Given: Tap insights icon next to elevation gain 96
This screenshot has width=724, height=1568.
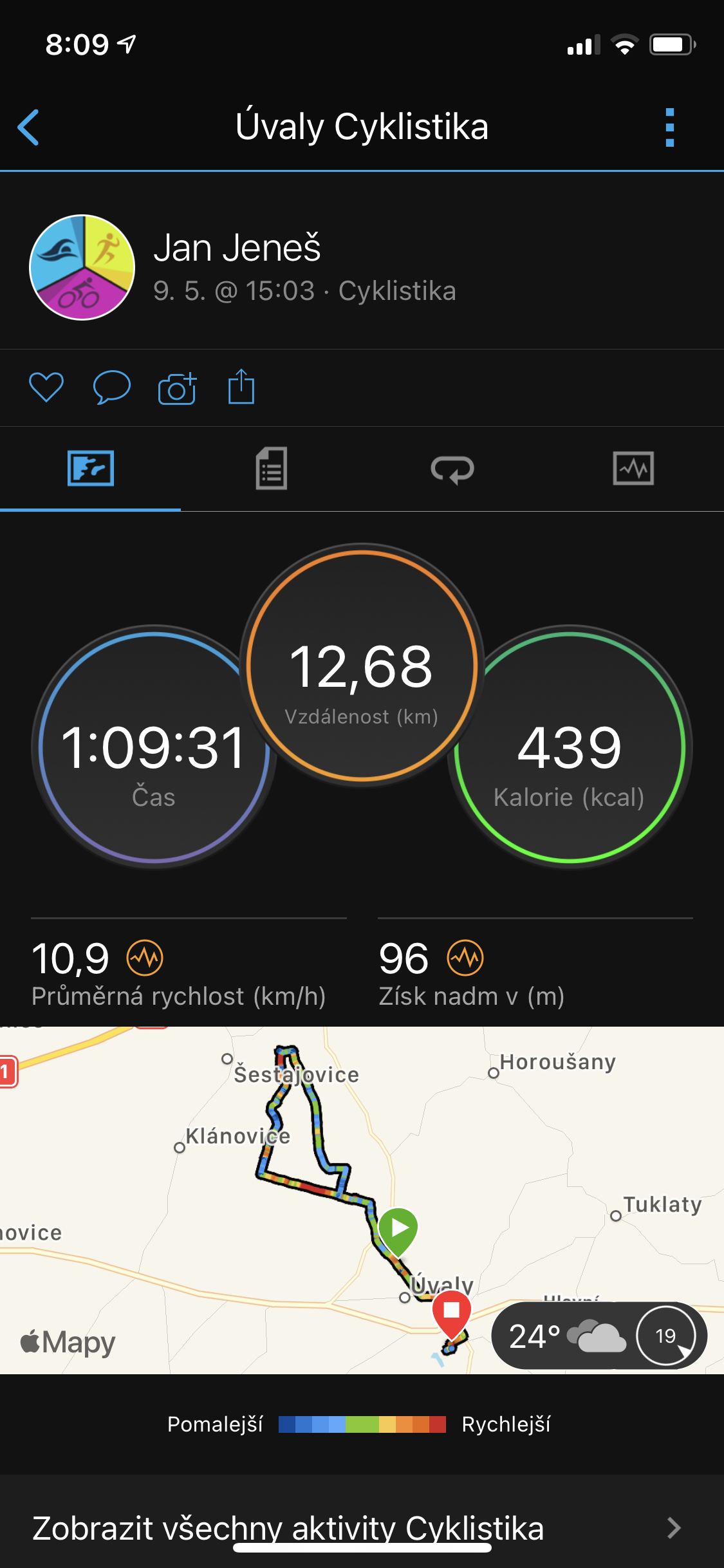Looking at the screenshot, I should point(465,958).
